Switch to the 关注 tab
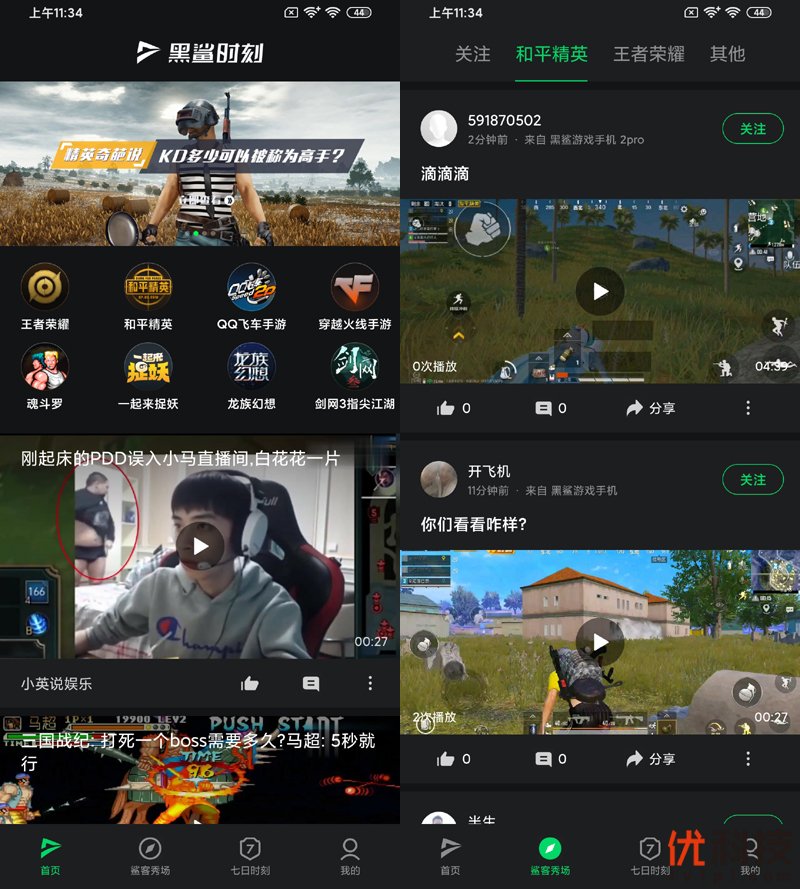This screenshot has width=800, height=889. pos(473,55)
